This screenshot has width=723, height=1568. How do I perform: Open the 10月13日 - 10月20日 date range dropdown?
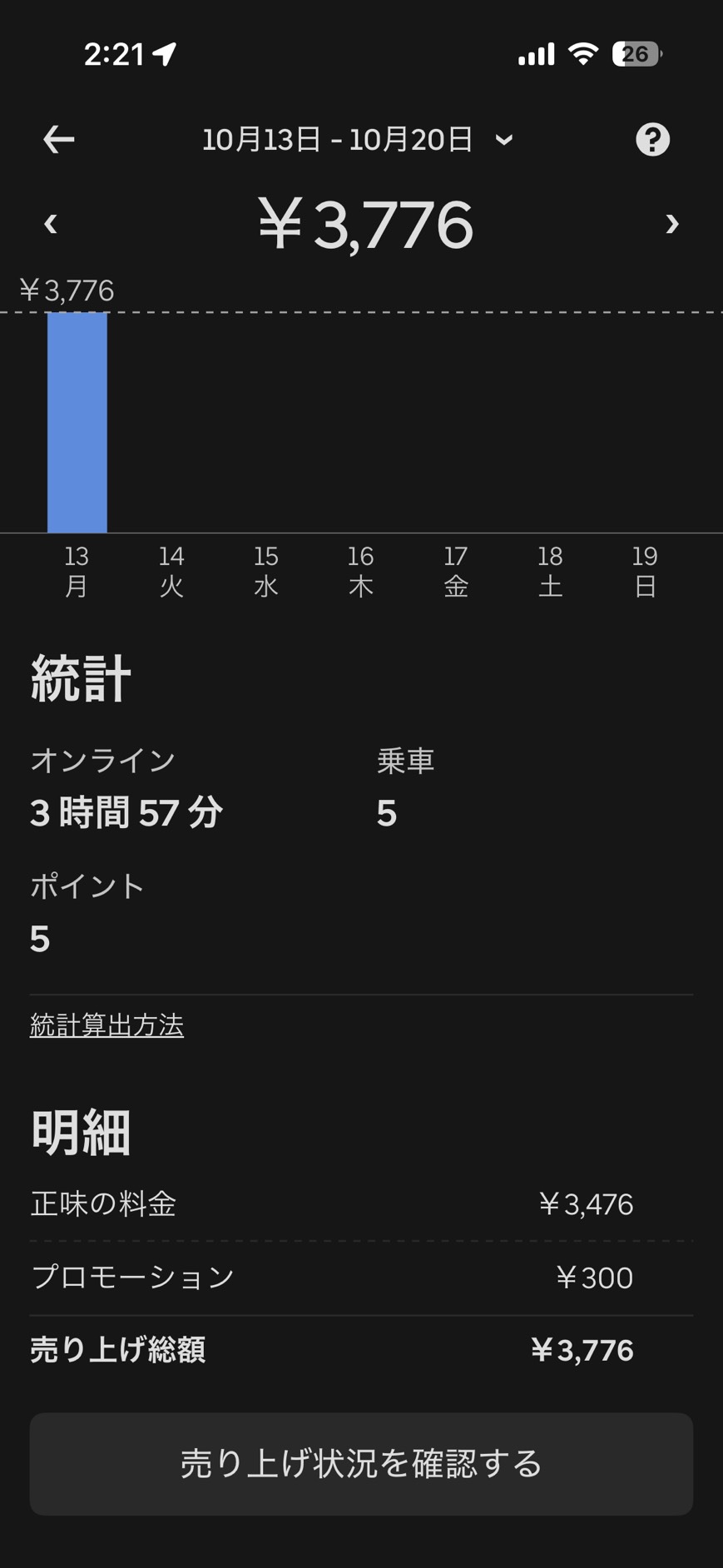coord(337,138)
